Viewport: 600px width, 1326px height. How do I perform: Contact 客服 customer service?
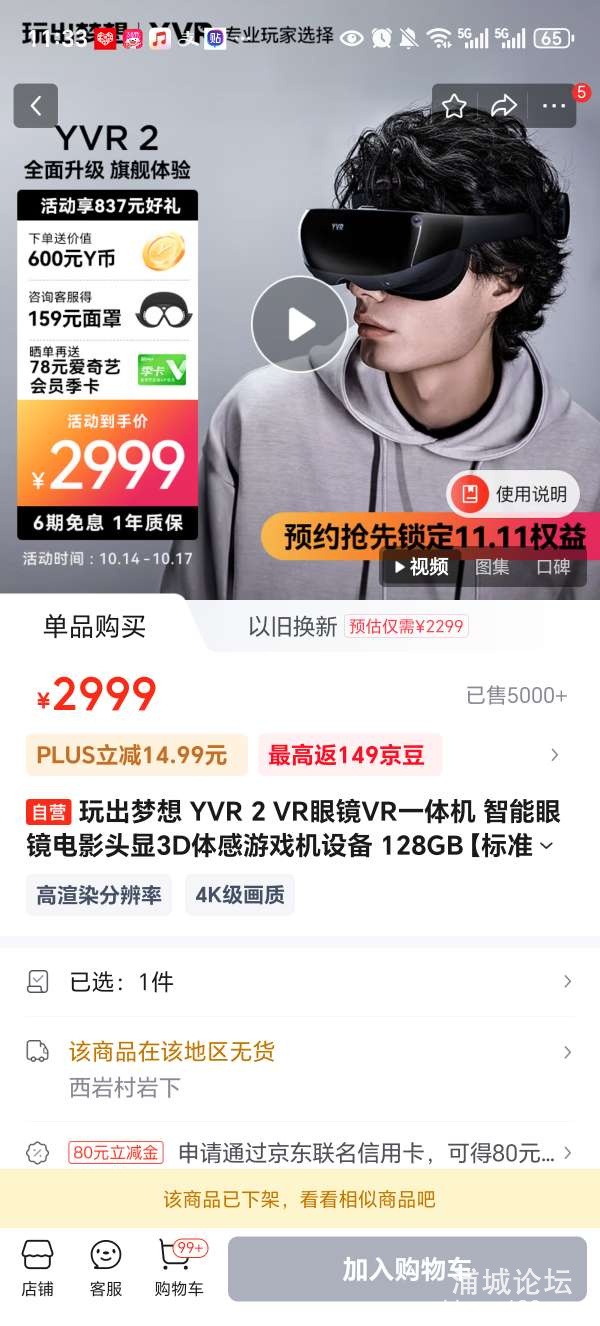click(x=105, y=1267)
